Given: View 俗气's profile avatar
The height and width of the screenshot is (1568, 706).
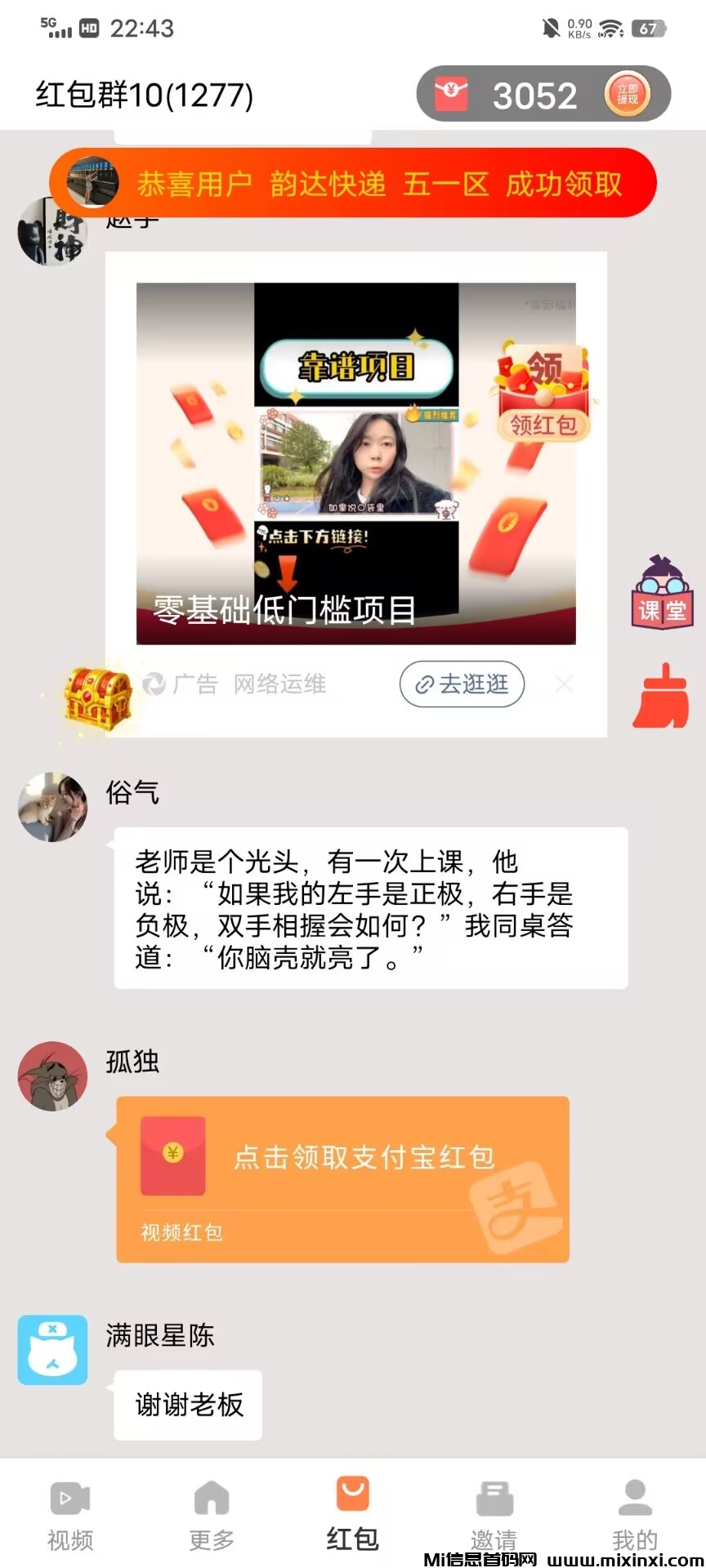Looking at the screenshot, I should (x=53, y=807).
